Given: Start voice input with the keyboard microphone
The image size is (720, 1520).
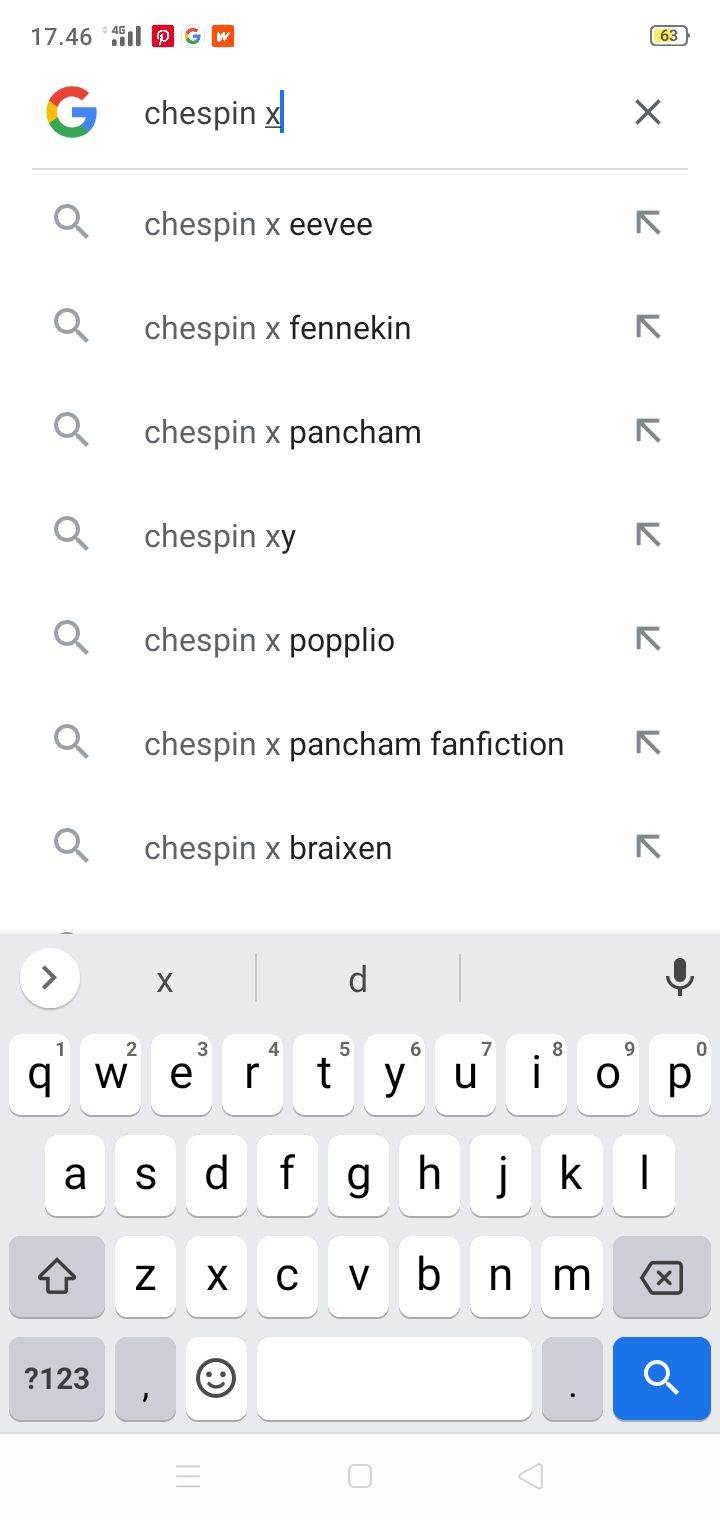Looking at the screenshot, I should click(x=680, y=978).
